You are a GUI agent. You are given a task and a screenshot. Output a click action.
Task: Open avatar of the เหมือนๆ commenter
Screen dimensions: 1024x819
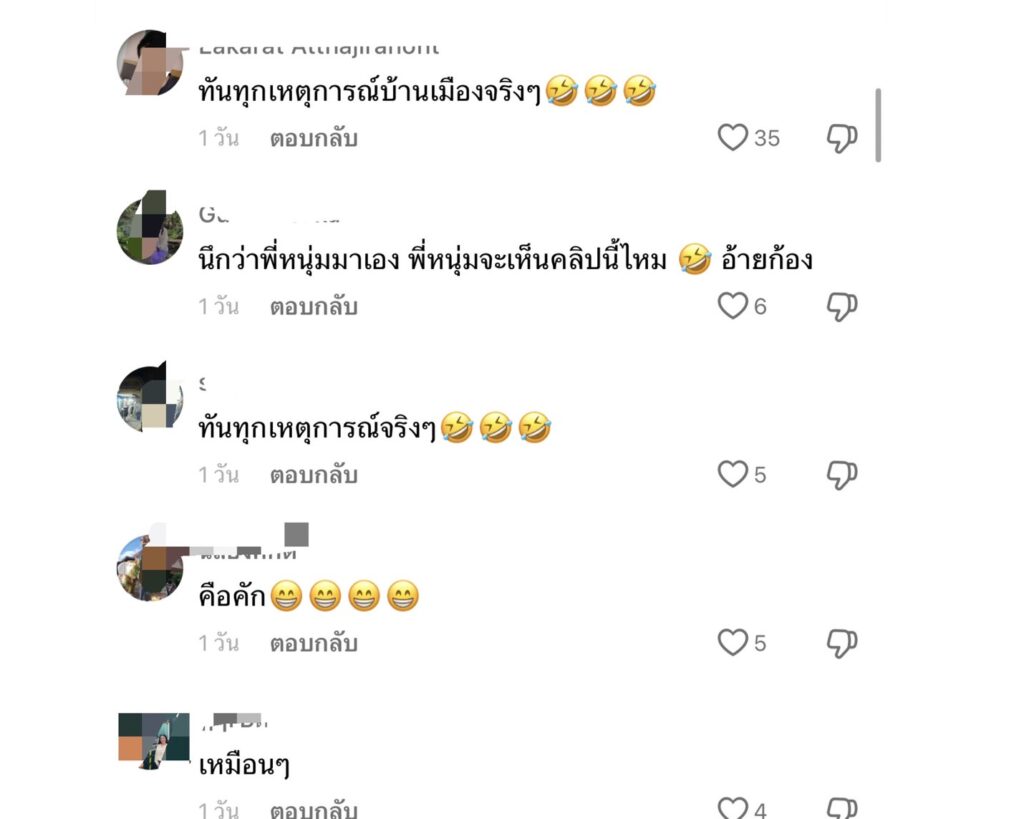pyautogui.click(x=153, y=740)
